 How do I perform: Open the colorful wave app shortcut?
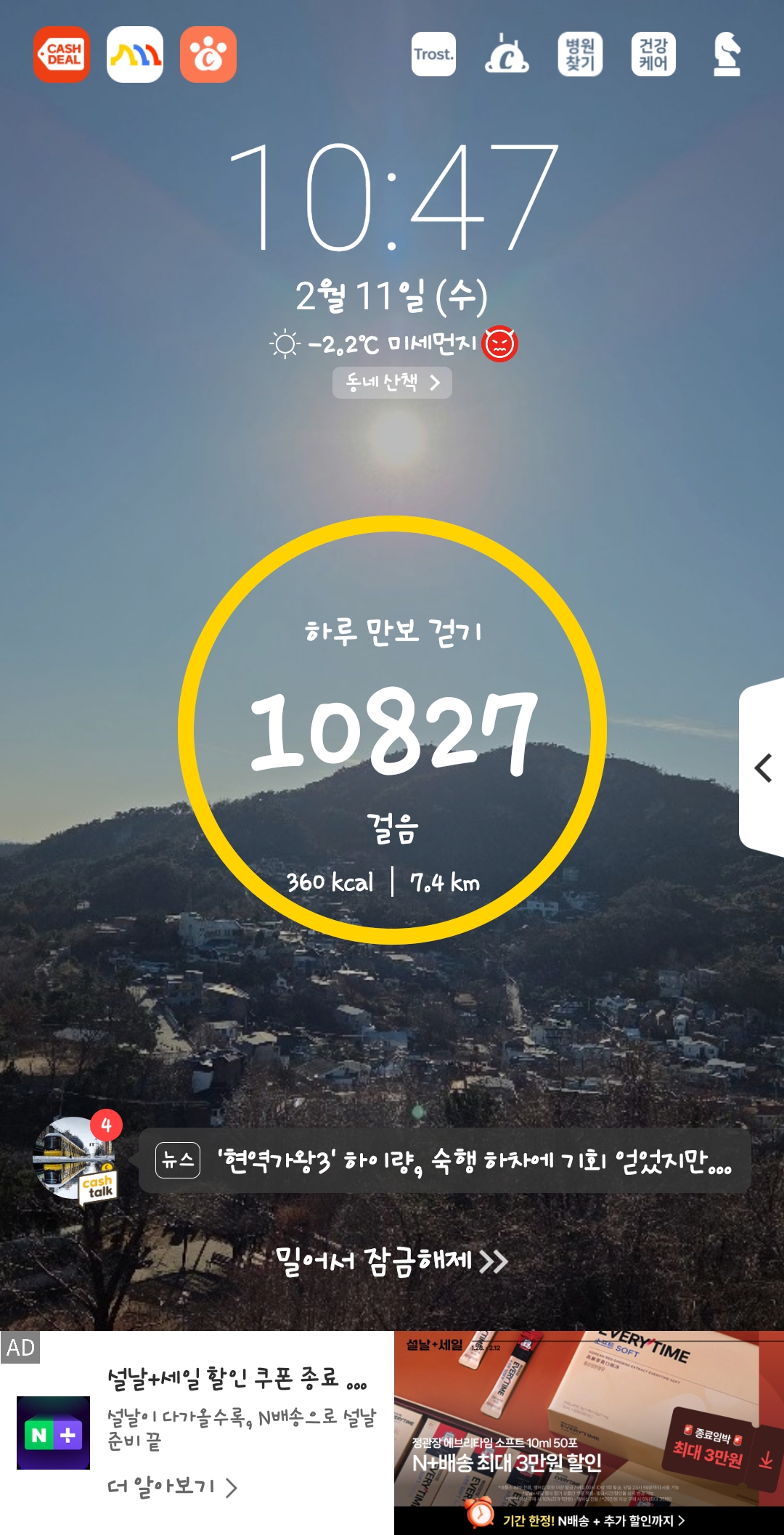pyautogui.click(x=135, y=54)
